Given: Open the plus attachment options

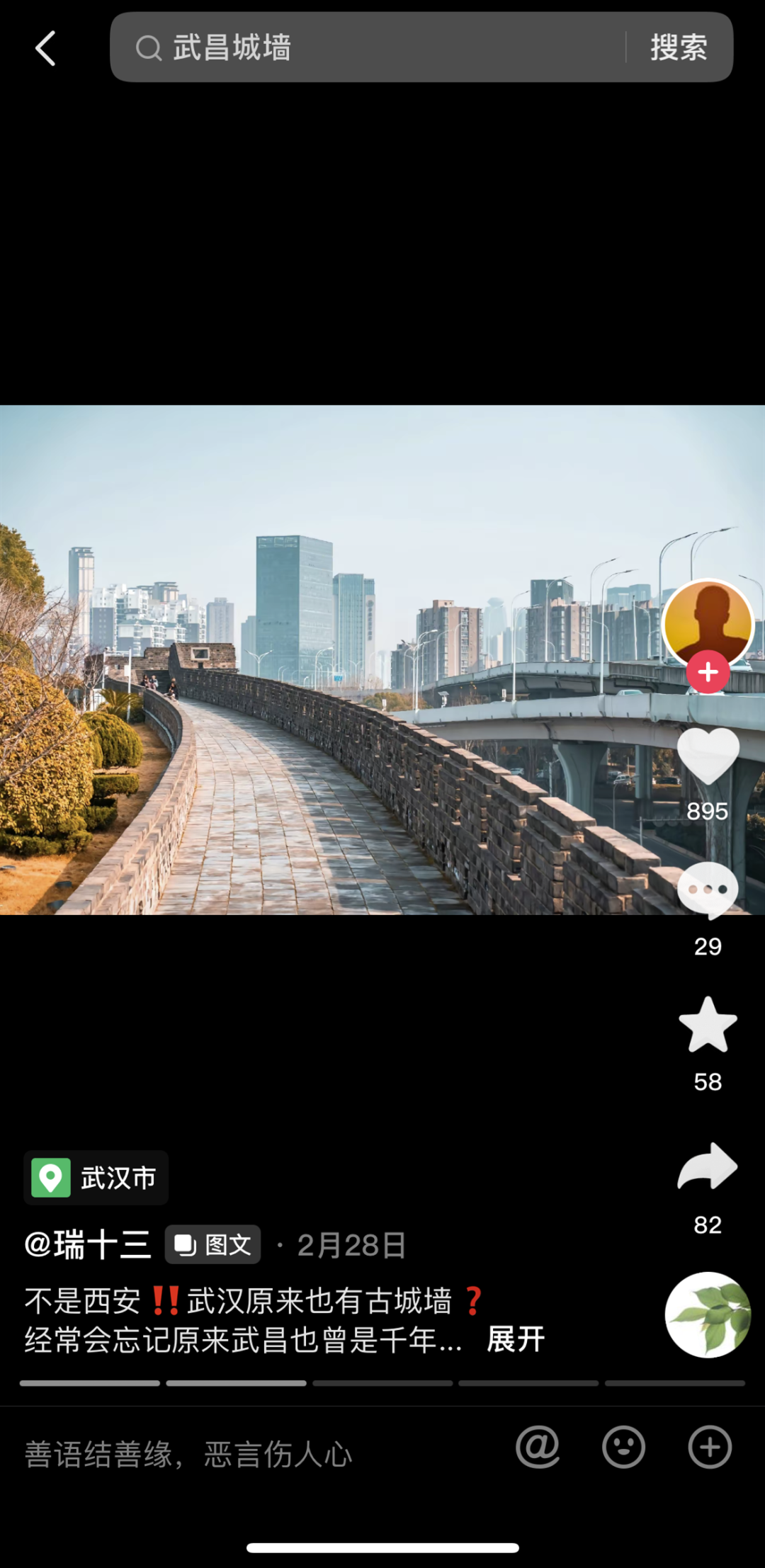Looking at the screenshot, I should coord(710,1447).
